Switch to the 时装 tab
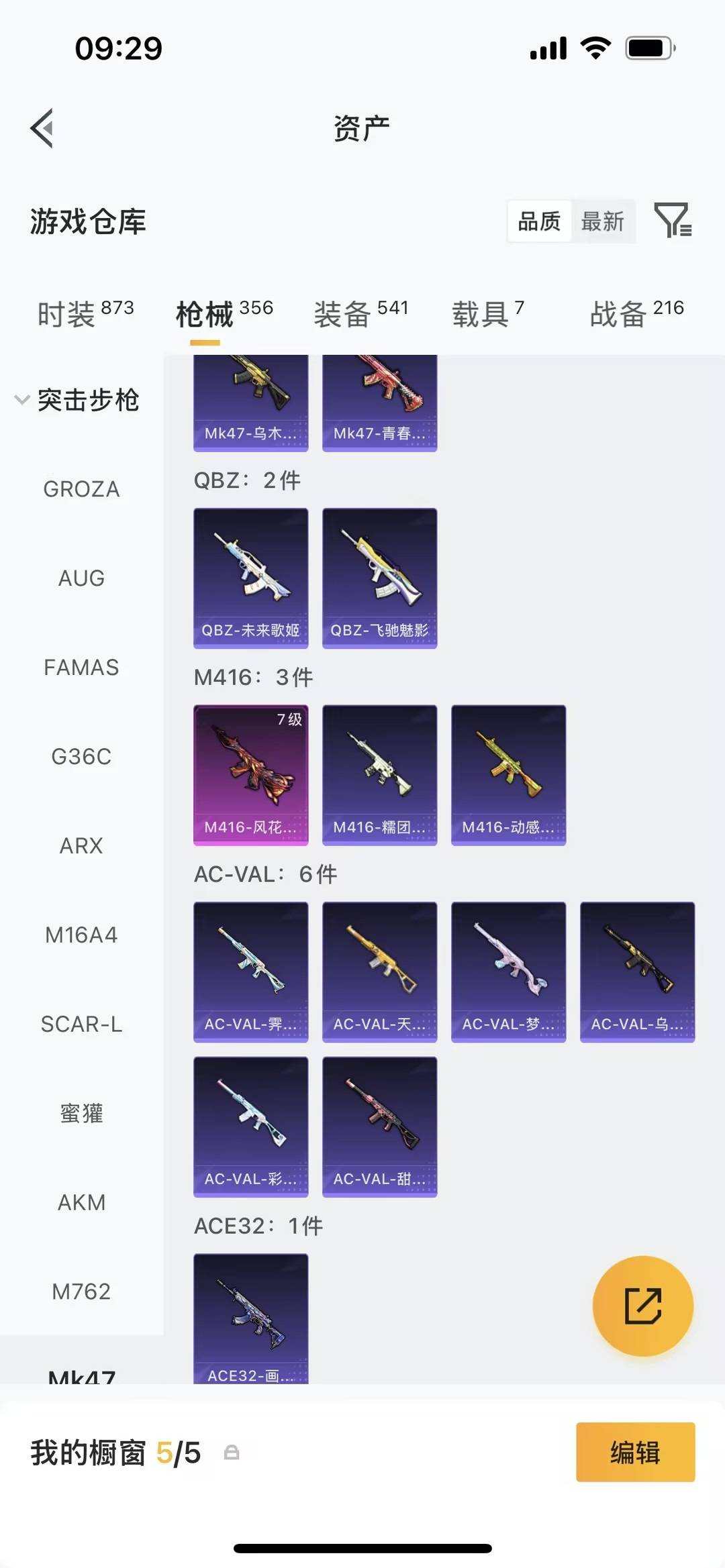 [85, 313]
